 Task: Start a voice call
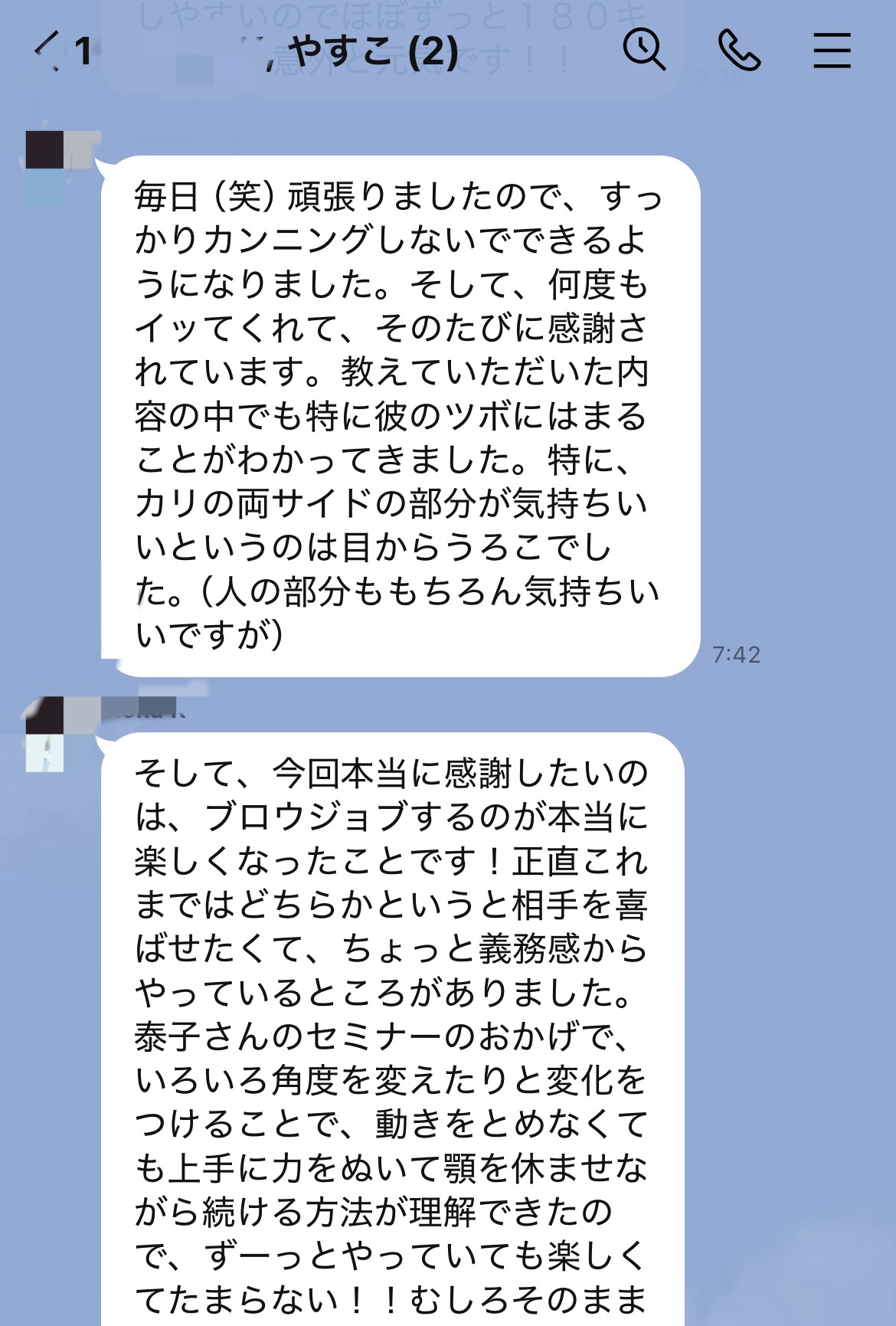[738, 51]
